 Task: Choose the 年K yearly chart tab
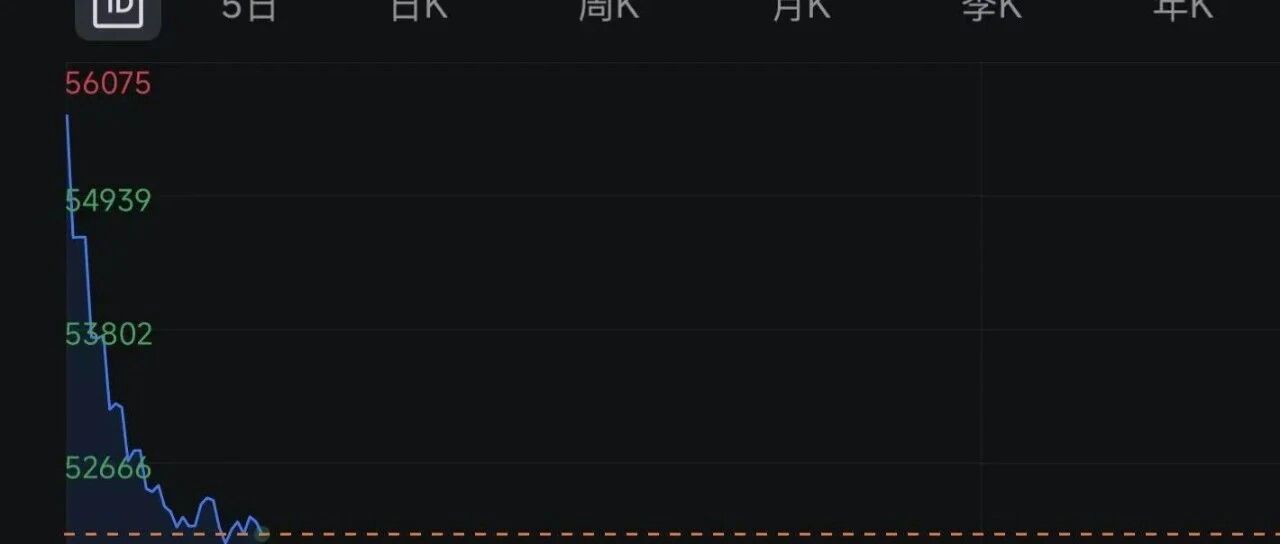pos(1182,10)
